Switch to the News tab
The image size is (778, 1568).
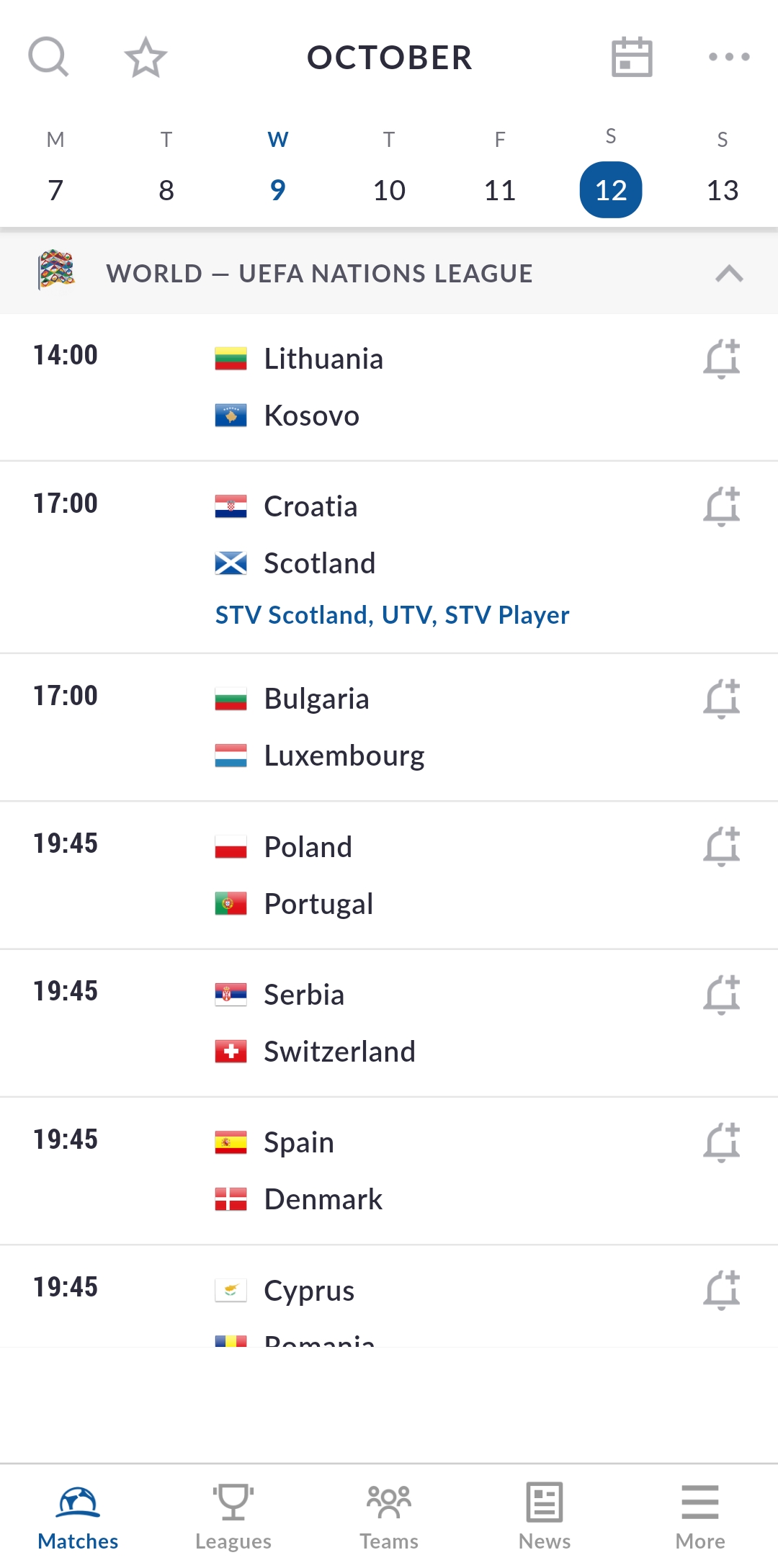pos(545,1517)
